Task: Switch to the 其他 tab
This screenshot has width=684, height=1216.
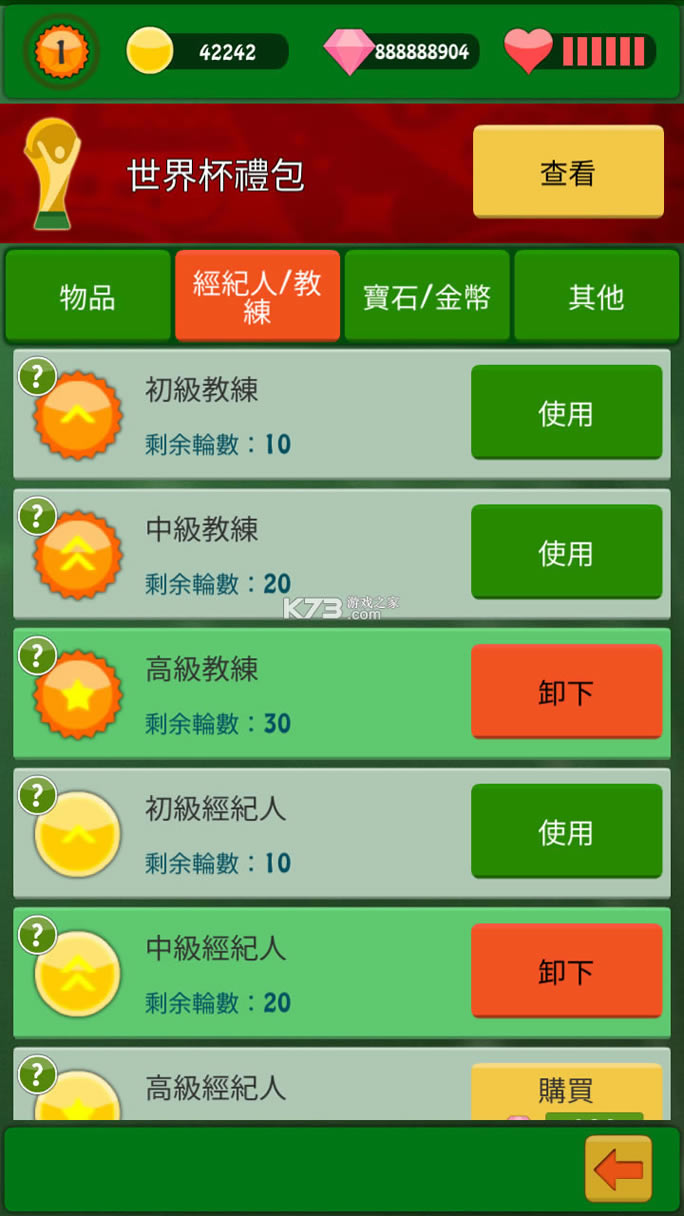Action: click(596, 296)
